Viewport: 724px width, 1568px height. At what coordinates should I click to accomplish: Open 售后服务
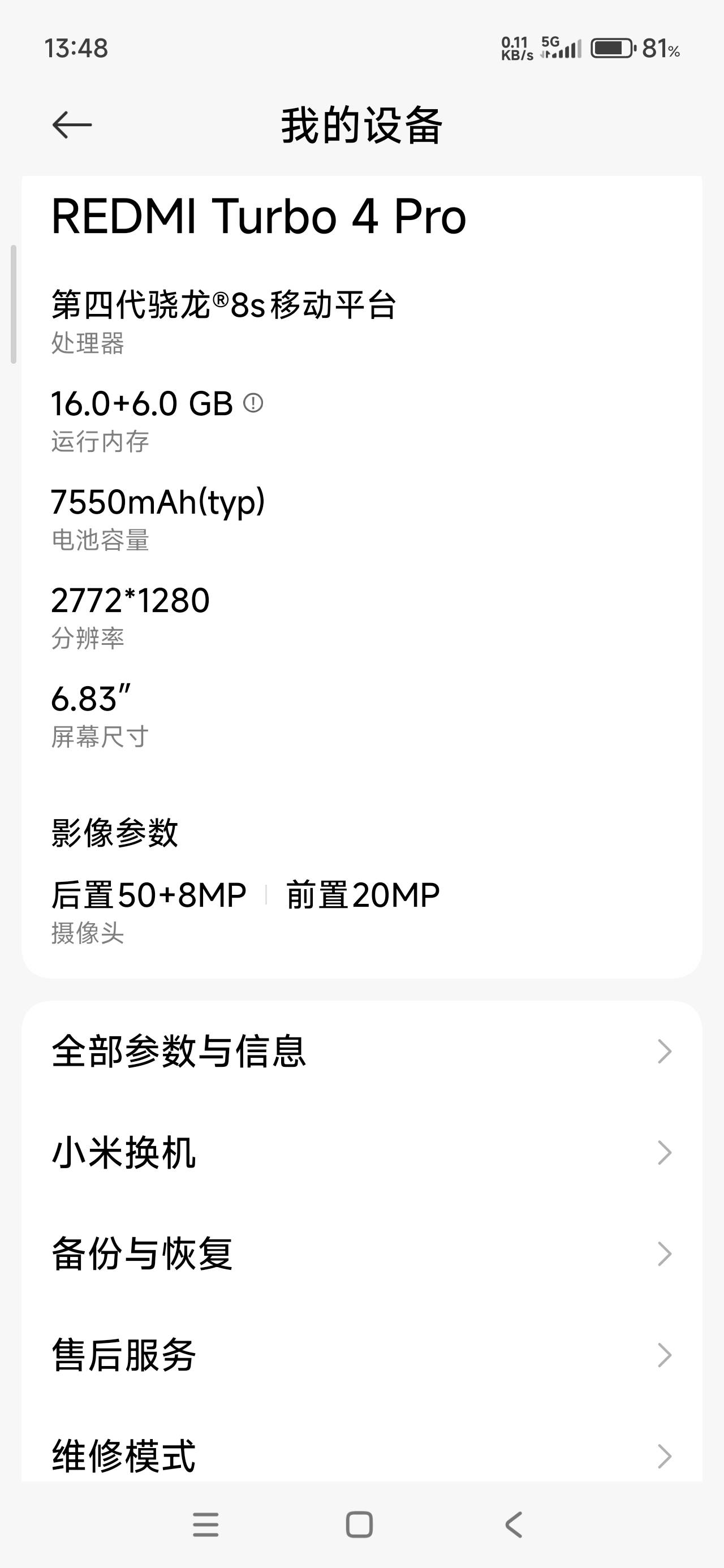point(361,1354)
